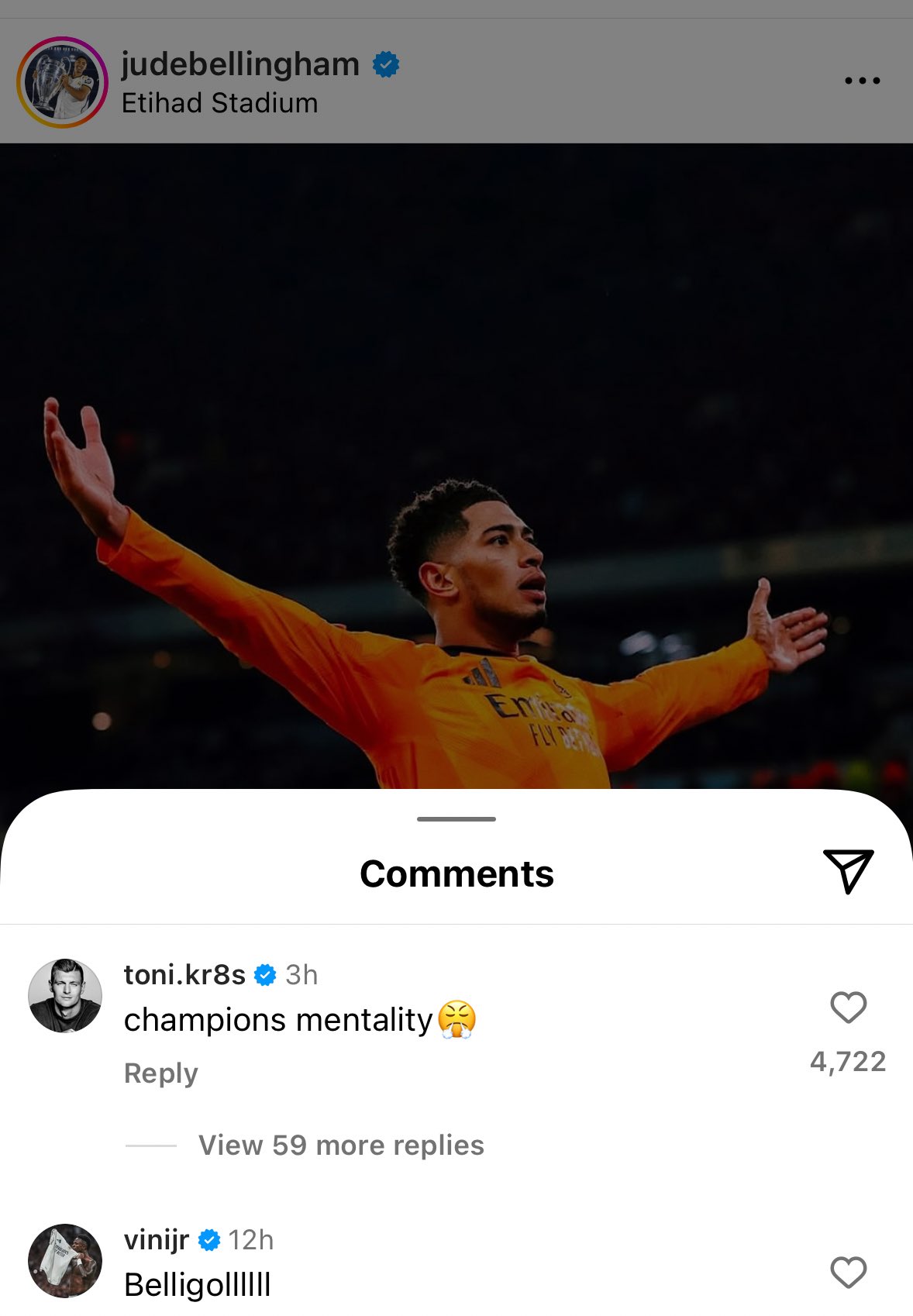Open vinijr's profile from the username

(x=157, y=1240)
